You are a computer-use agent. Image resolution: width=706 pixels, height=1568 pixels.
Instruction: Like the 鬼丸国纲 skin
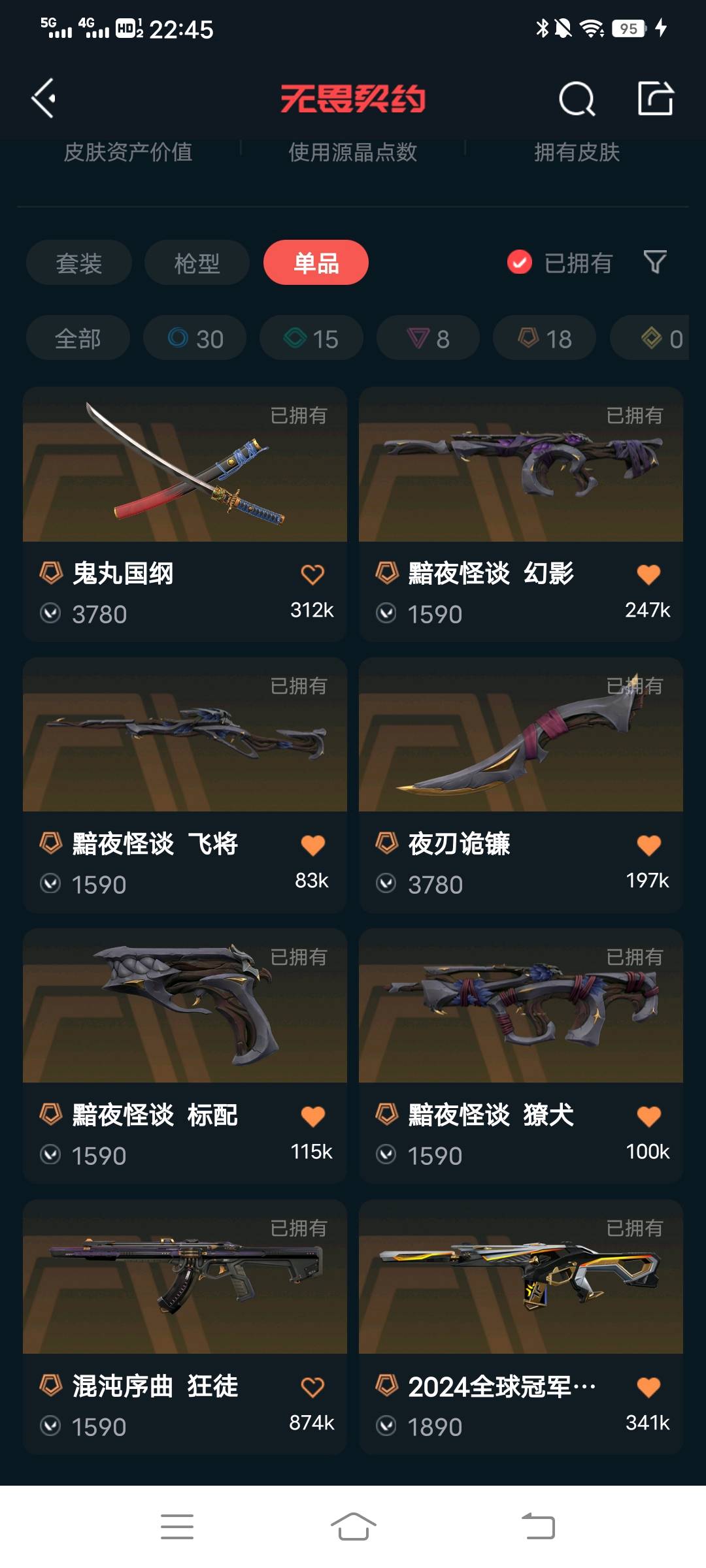click(x=312, y=574)
